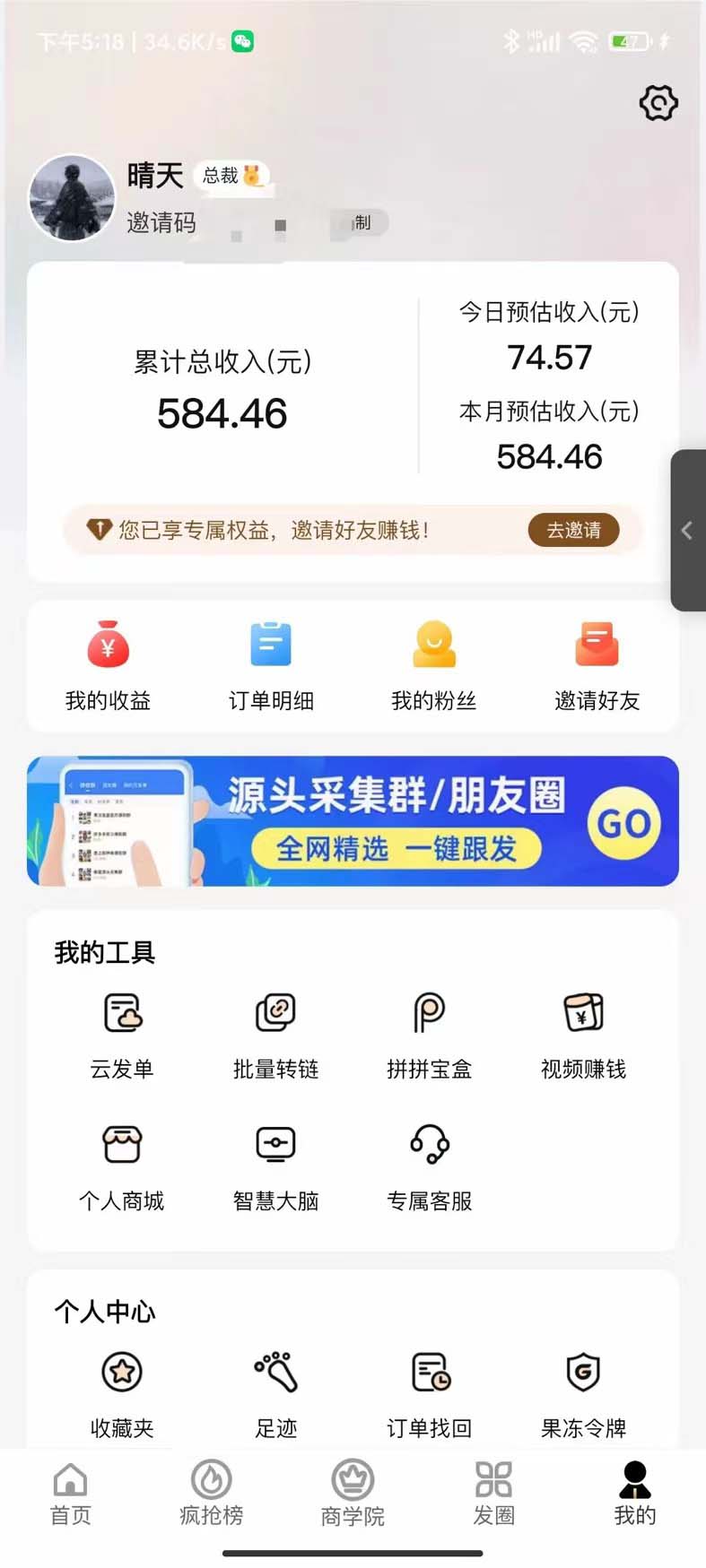The height and width of the screenshot is (1568, 706).
Task: Collapse the floating side panel chevron
Action: click(689, 530)
